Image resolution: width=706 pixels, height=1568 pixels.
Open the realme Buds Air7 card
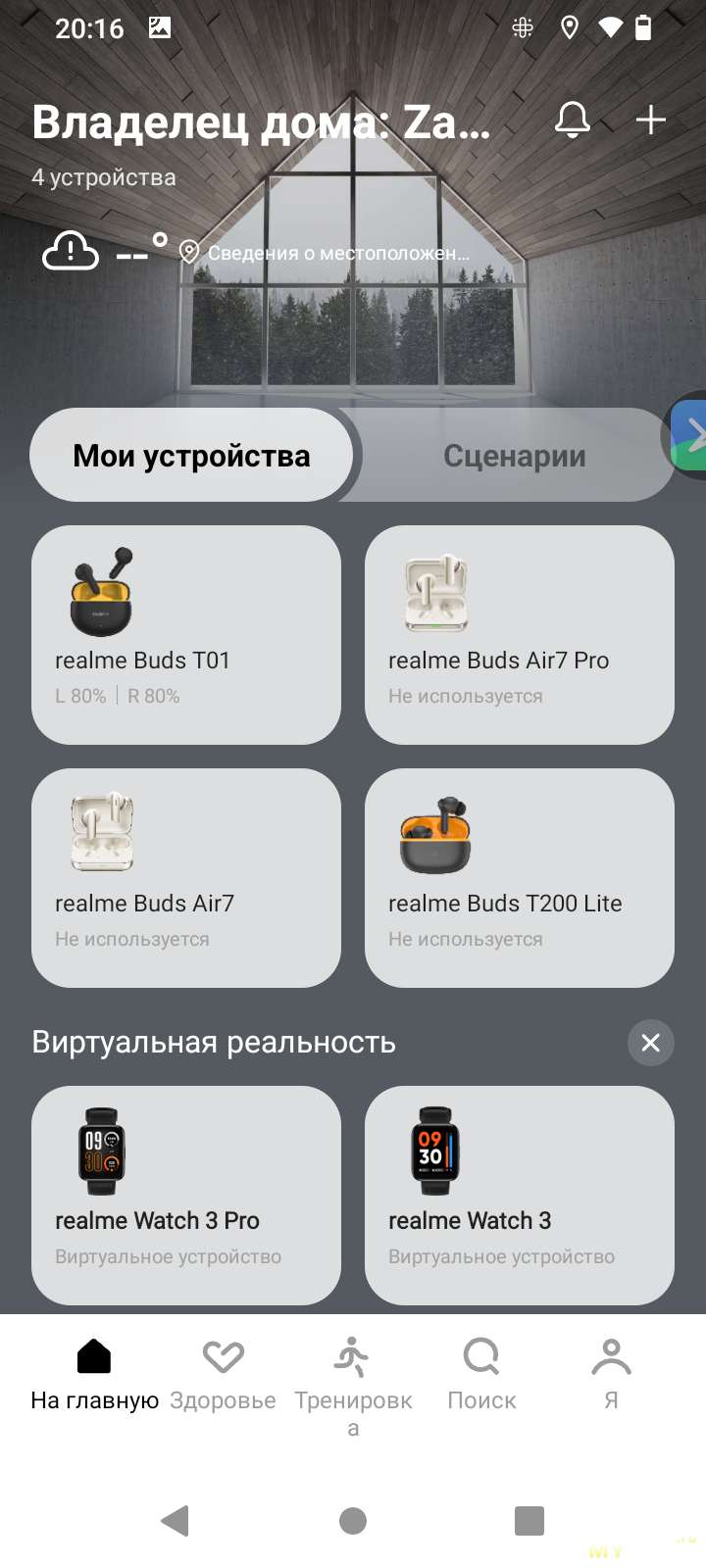coord(186,878)
